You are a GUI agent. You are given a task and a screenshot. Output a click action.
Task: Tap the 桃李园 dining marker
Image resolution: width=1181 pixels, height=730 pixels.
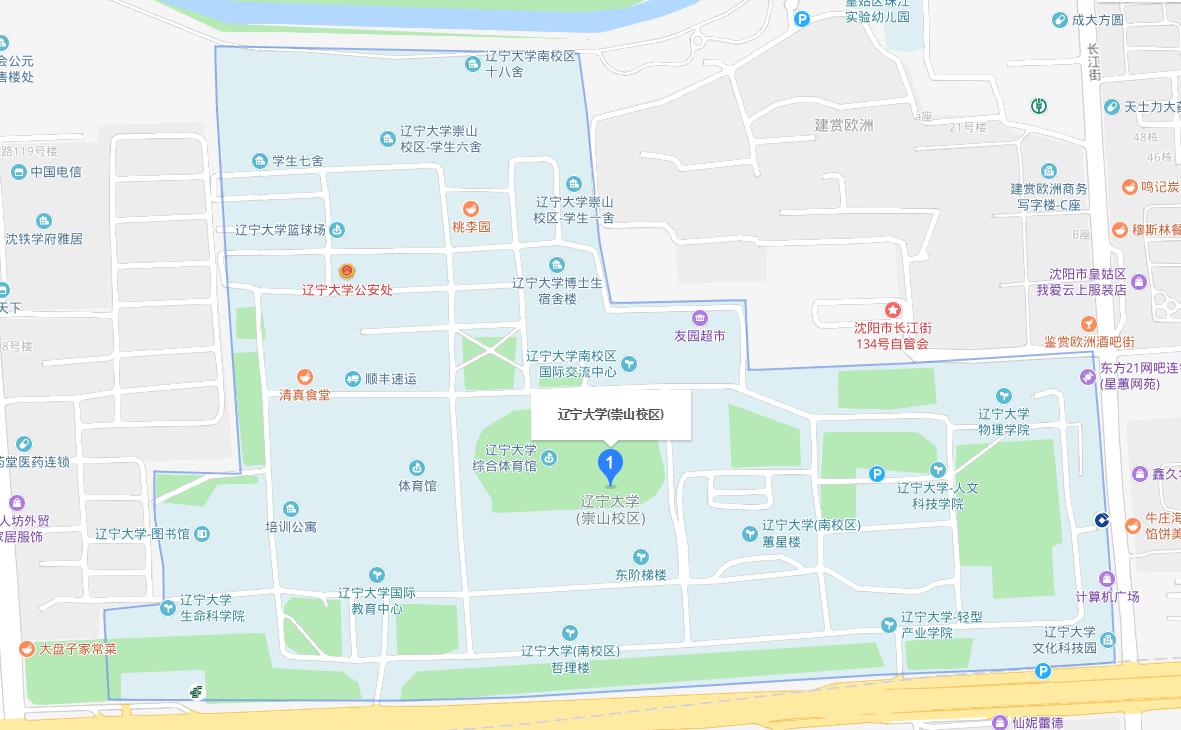tap(471, 209)
